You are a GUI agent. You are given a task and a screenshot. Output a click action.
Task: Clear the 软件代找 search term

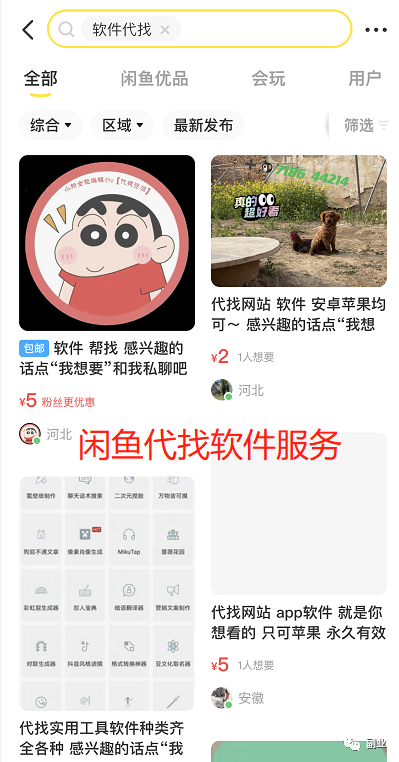tap(165, 30)
